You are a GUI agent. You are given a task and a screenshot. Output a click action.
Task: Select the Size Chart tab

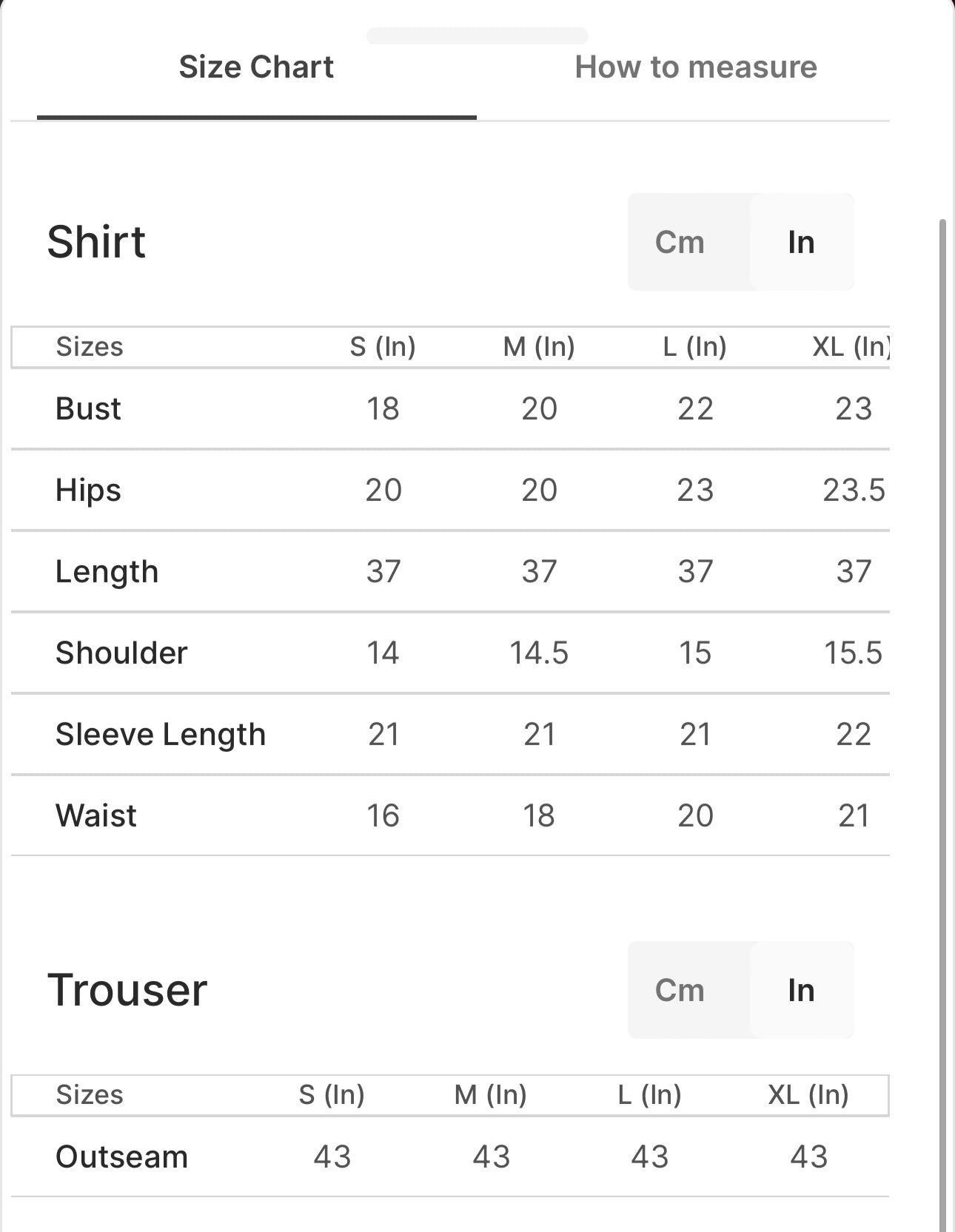pyautogui.click(x=256, y=67)
